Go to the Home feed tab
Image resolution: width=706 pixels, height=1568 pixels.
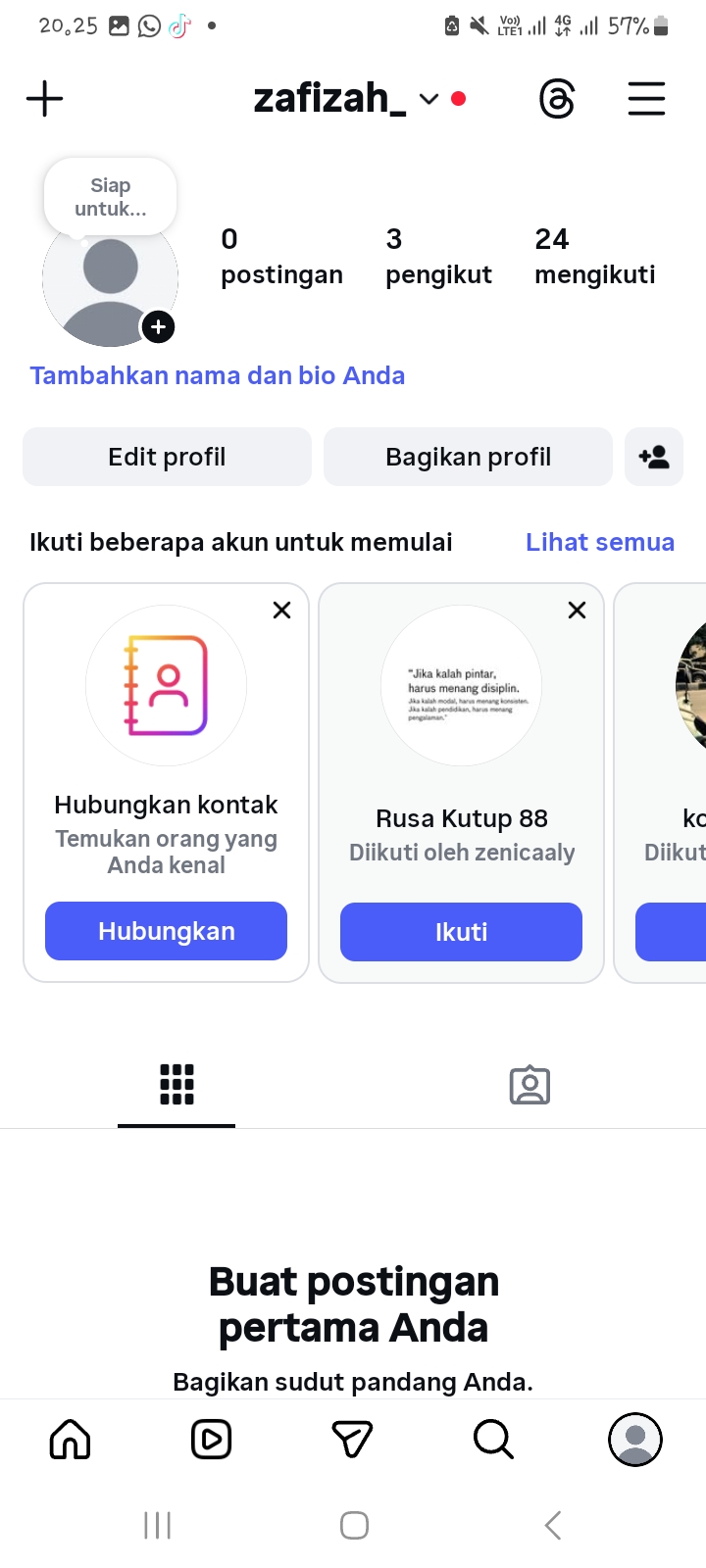point(70,1440)
